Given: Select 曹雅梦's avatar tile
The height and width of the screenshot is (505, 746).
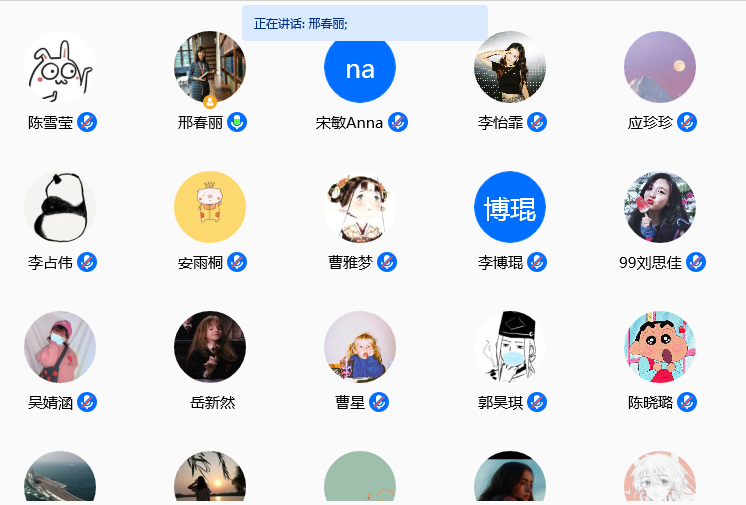Looking at the screenshot, I should pos(360,207).
